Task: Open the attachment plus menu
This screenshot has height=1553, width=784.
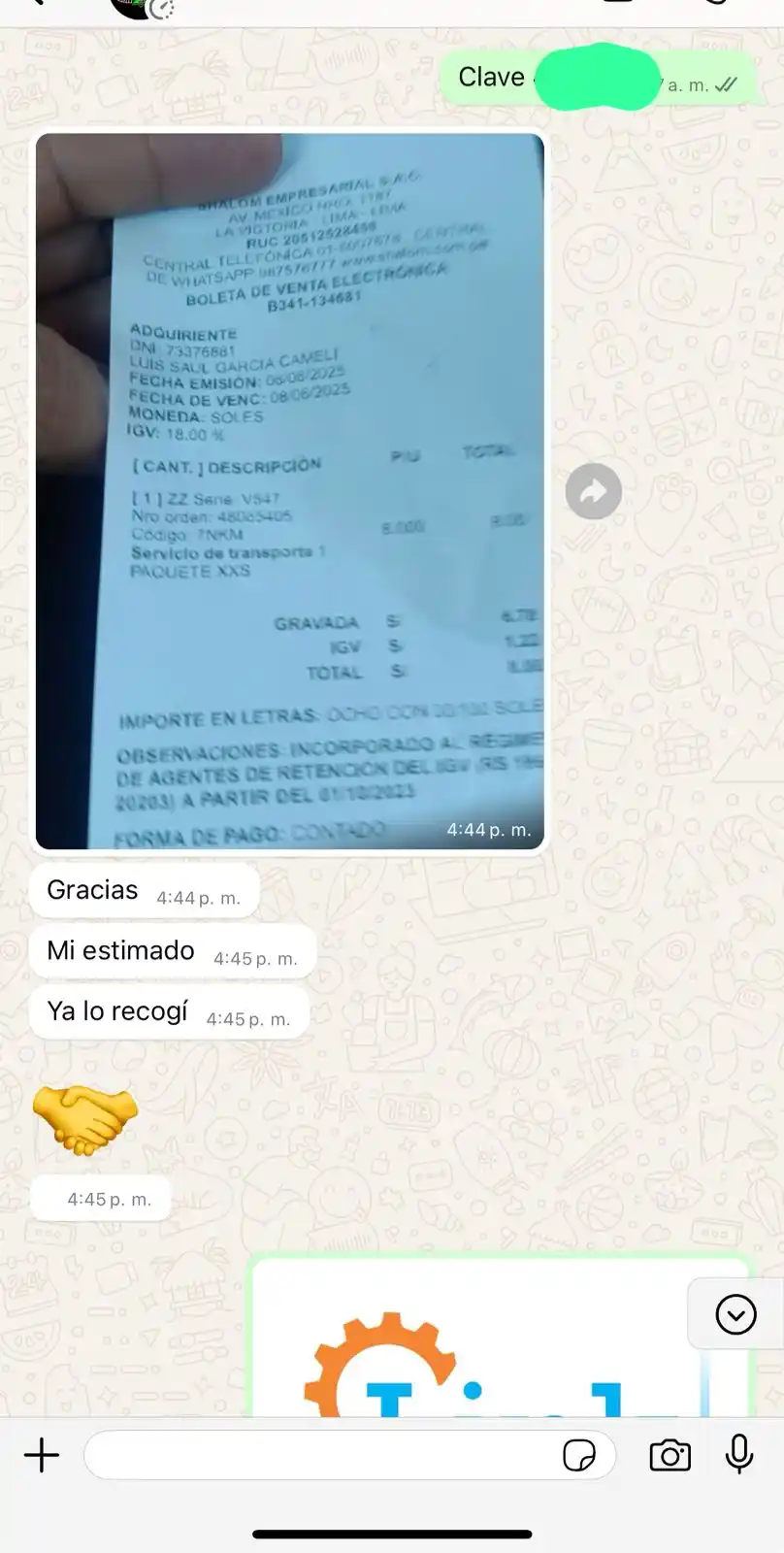Action: click(42, 1455)
